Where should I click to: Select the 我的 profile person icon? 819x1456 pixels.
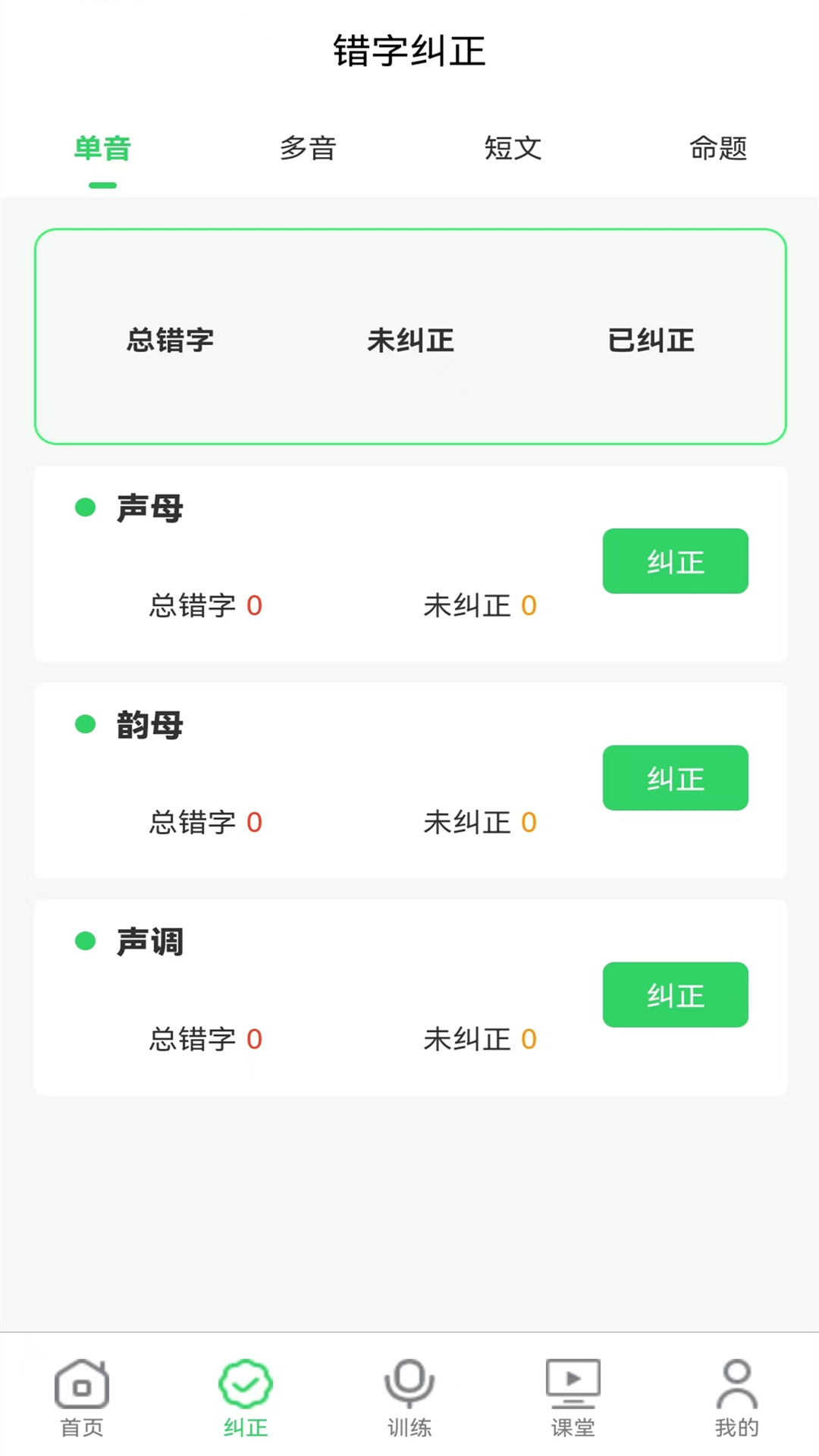coord(735,1382)
